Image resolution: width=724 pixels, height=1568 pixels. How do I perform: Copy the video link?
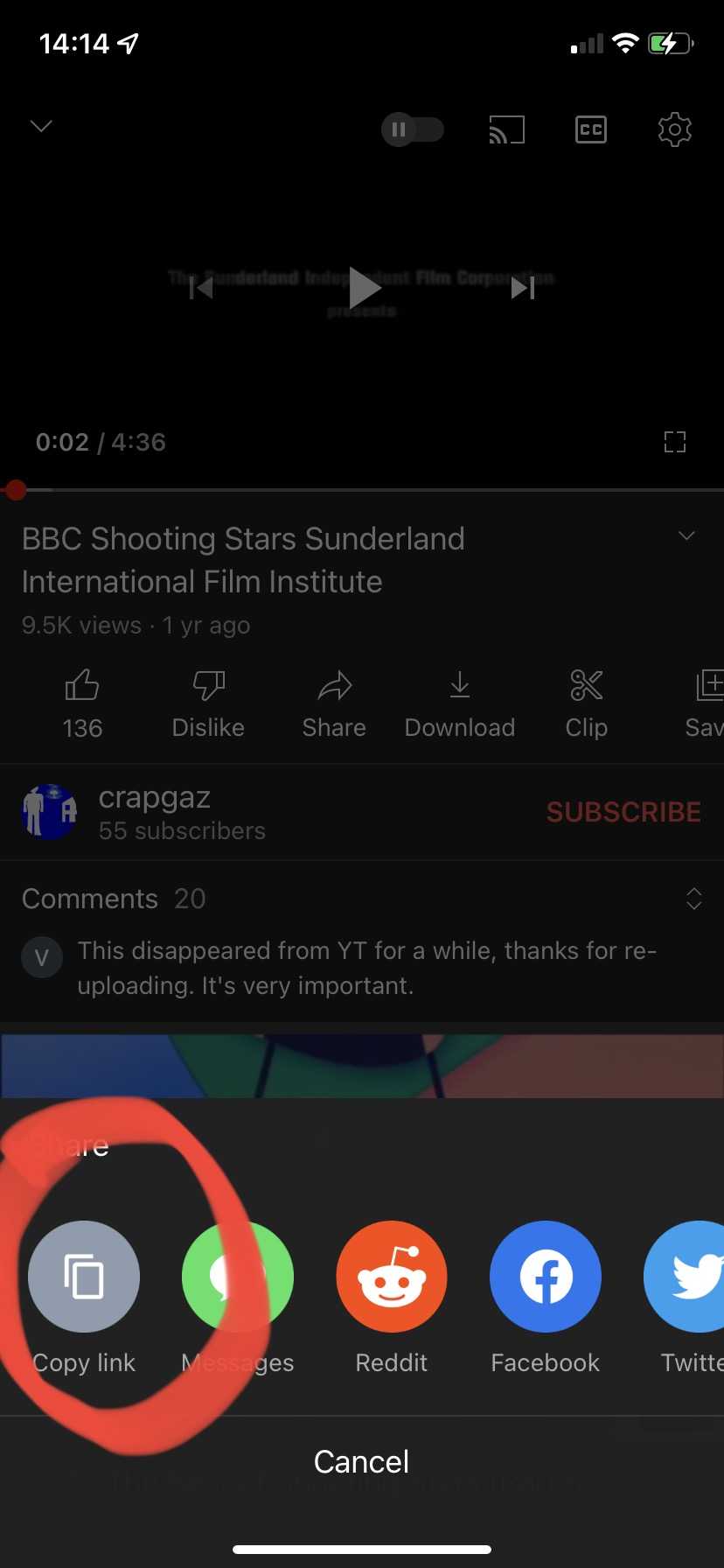tap(84, 1276)
